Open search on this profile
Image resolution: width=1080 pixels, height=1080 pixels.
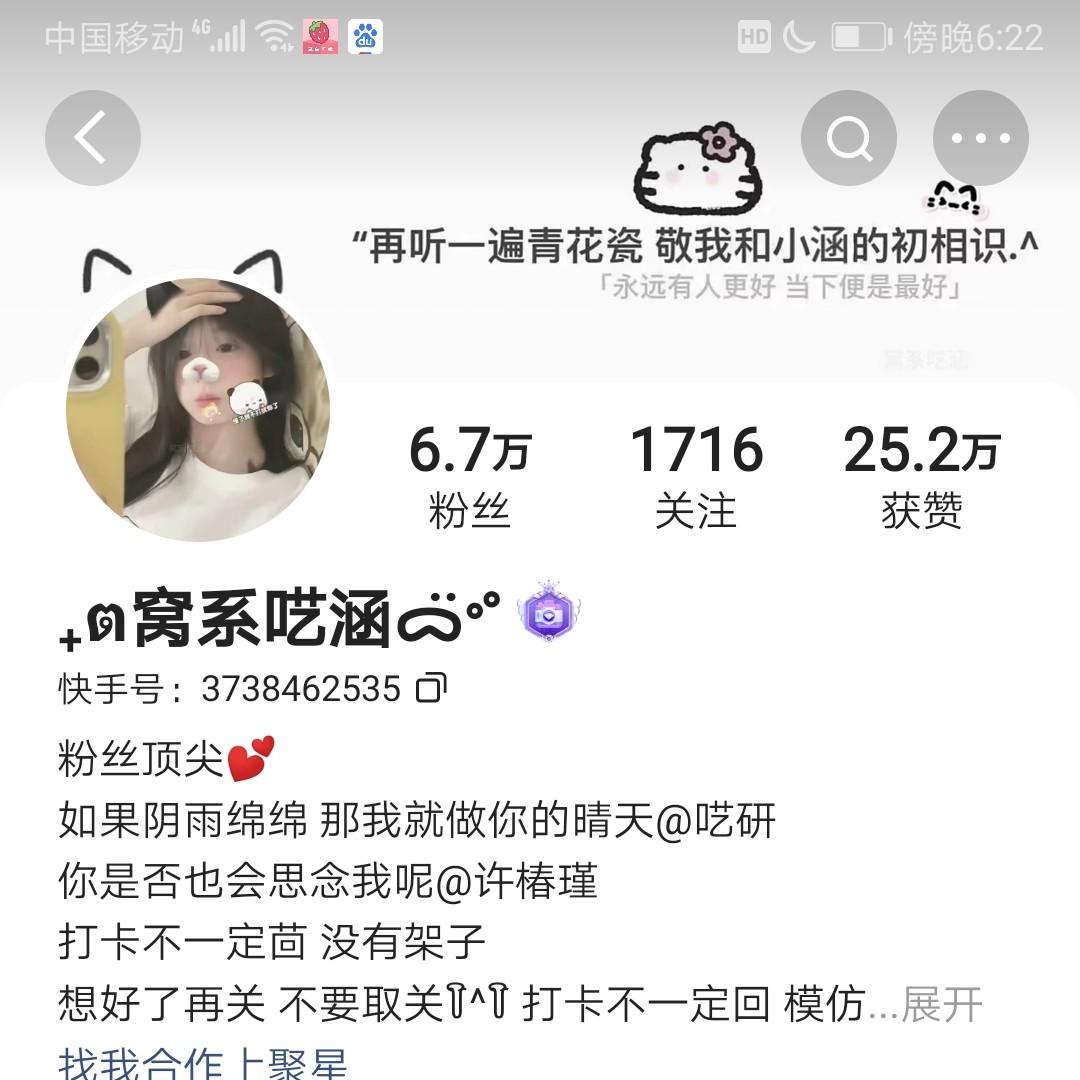tap(848, 138)
